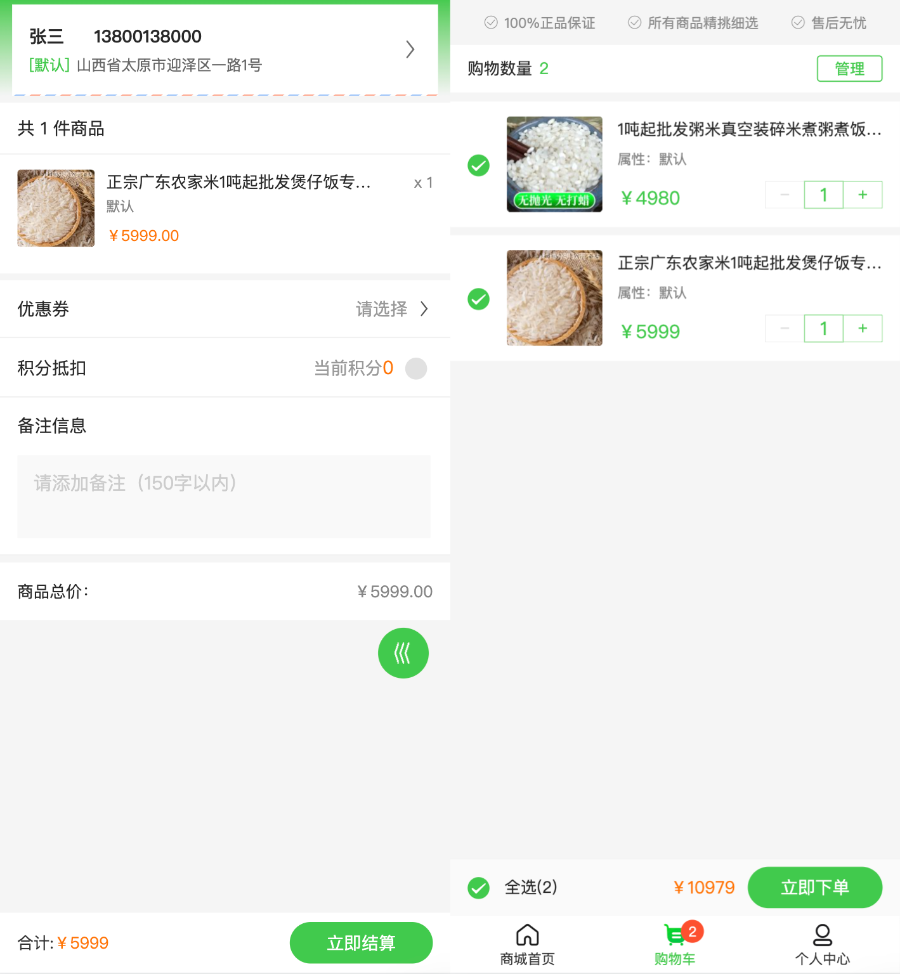
Task: Switch to the 个人中心 tab
Action: tap(822, 945)
